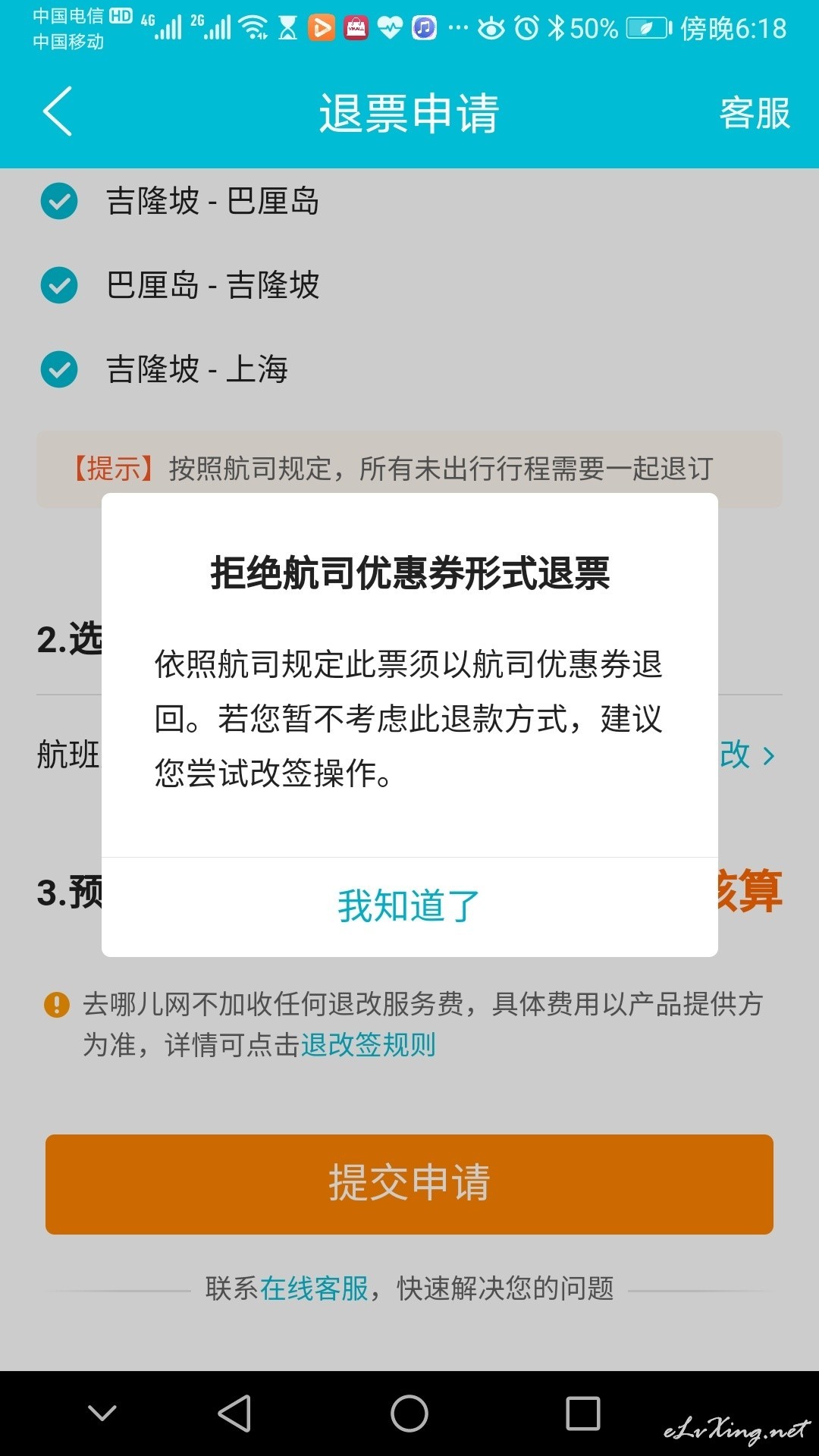Submit with the 提交申请 button
The image size is (819, 1456).
(409, 1184)
